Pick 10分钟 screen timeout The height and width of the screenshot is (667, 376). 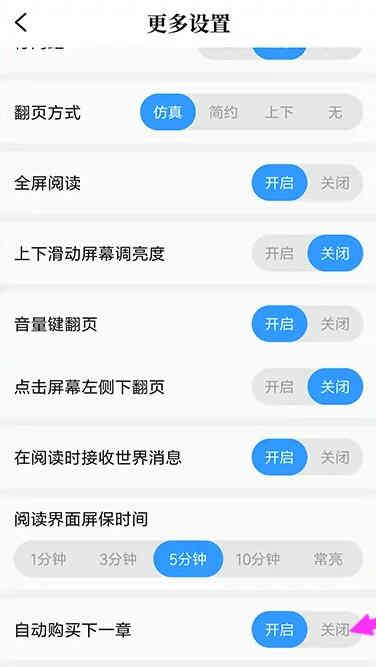258,559
